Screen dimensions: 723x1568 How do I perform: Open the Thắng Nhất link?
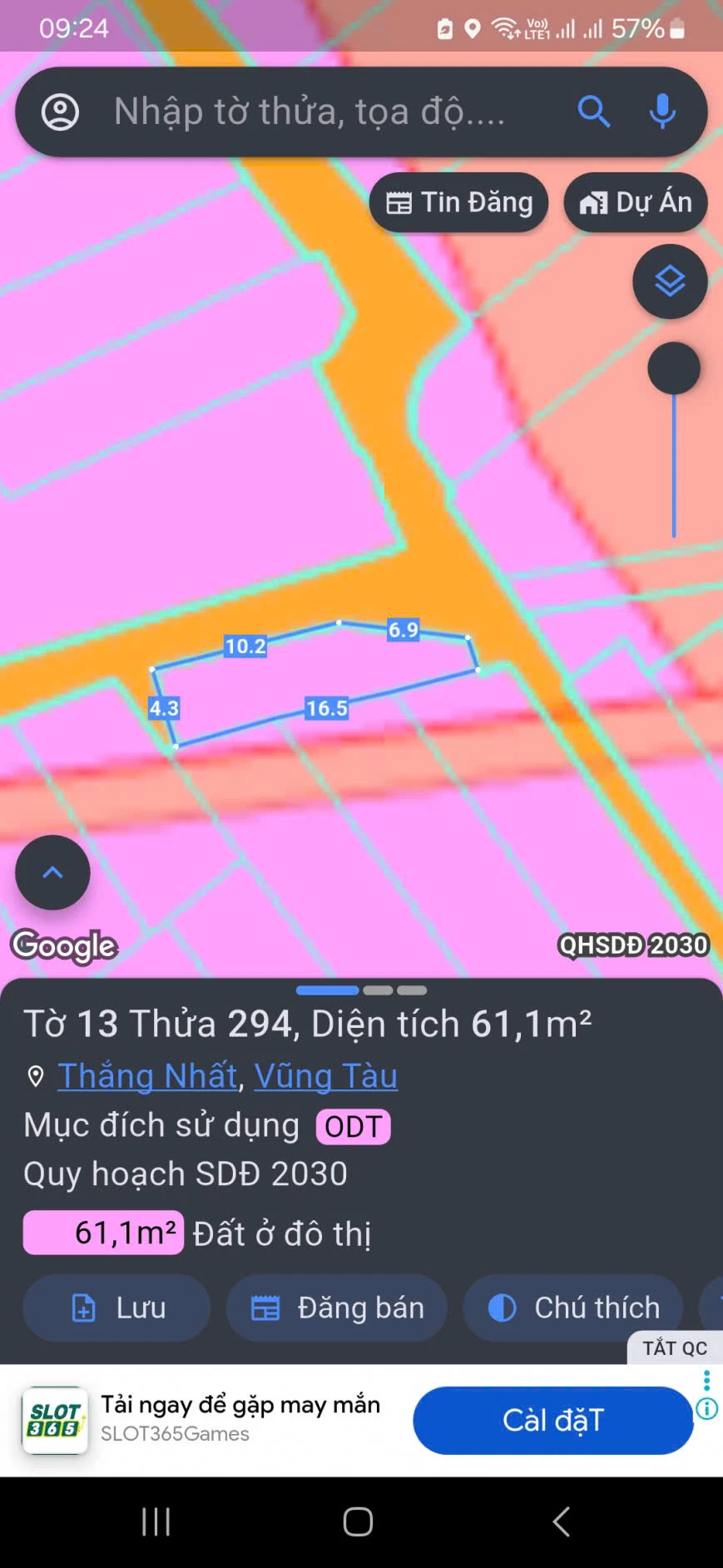pyautogui.click(x=147, y=1076)
